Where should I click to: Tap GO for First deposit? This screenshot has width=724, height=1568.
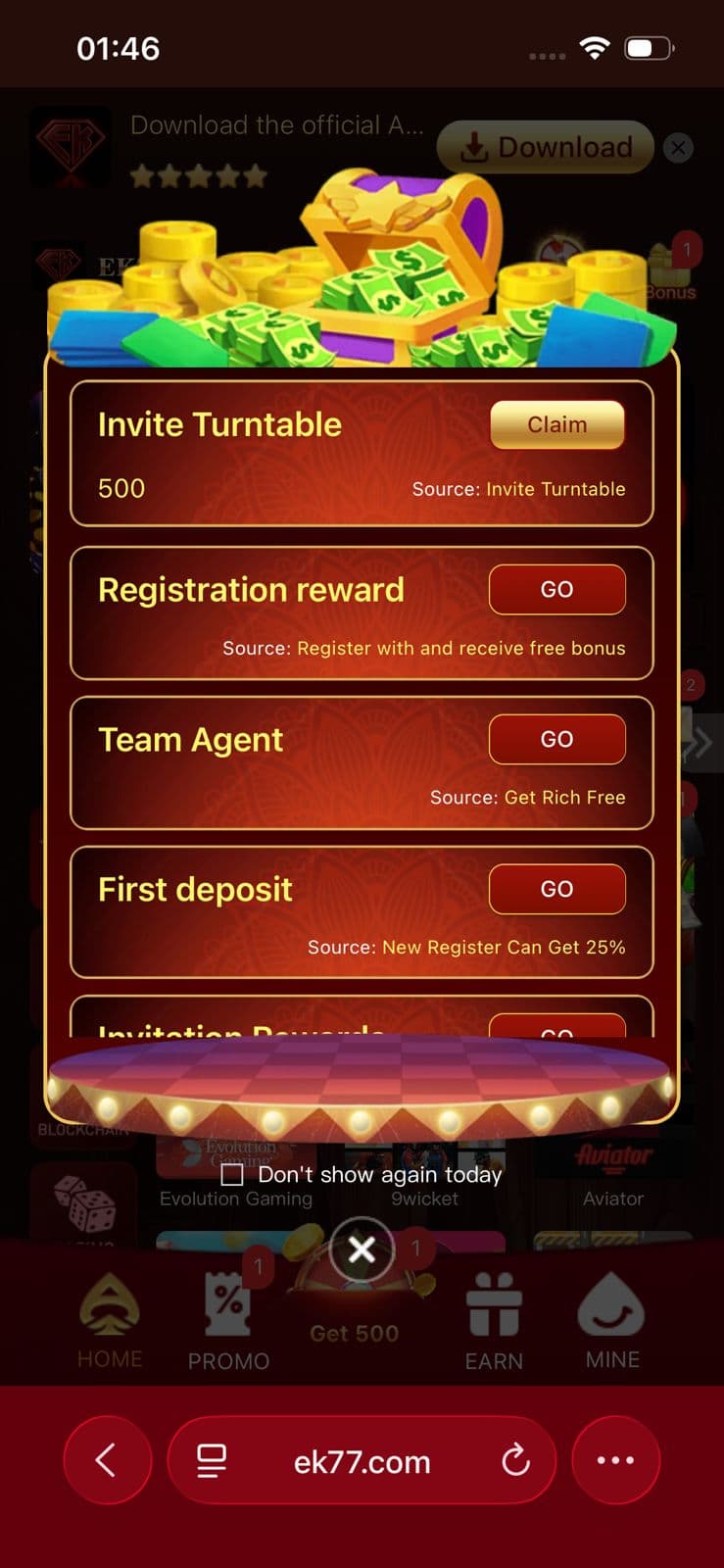coord(556,889)
